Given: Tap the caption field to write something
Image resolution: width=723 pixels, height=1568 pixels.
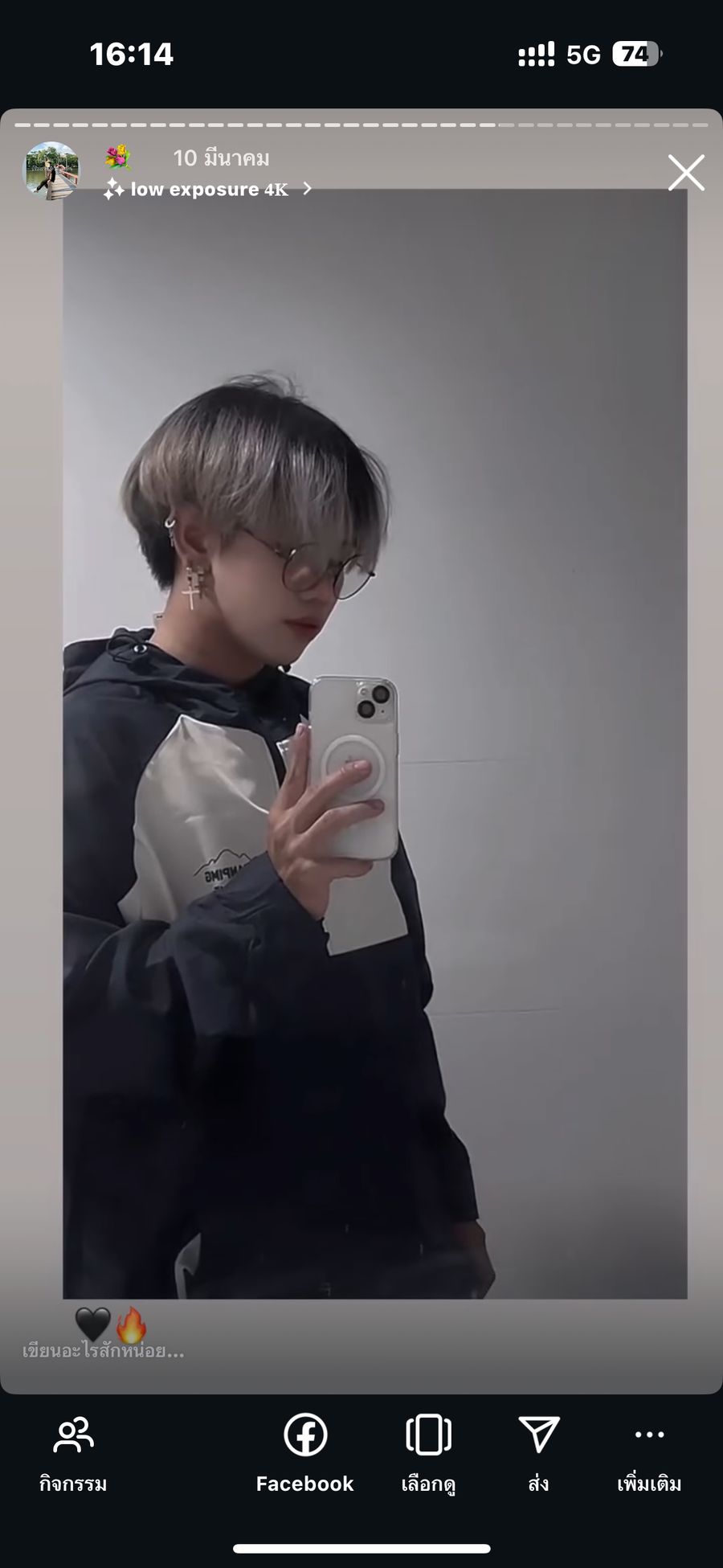Looking at the screenshot, I should (x=104, y=1351).
